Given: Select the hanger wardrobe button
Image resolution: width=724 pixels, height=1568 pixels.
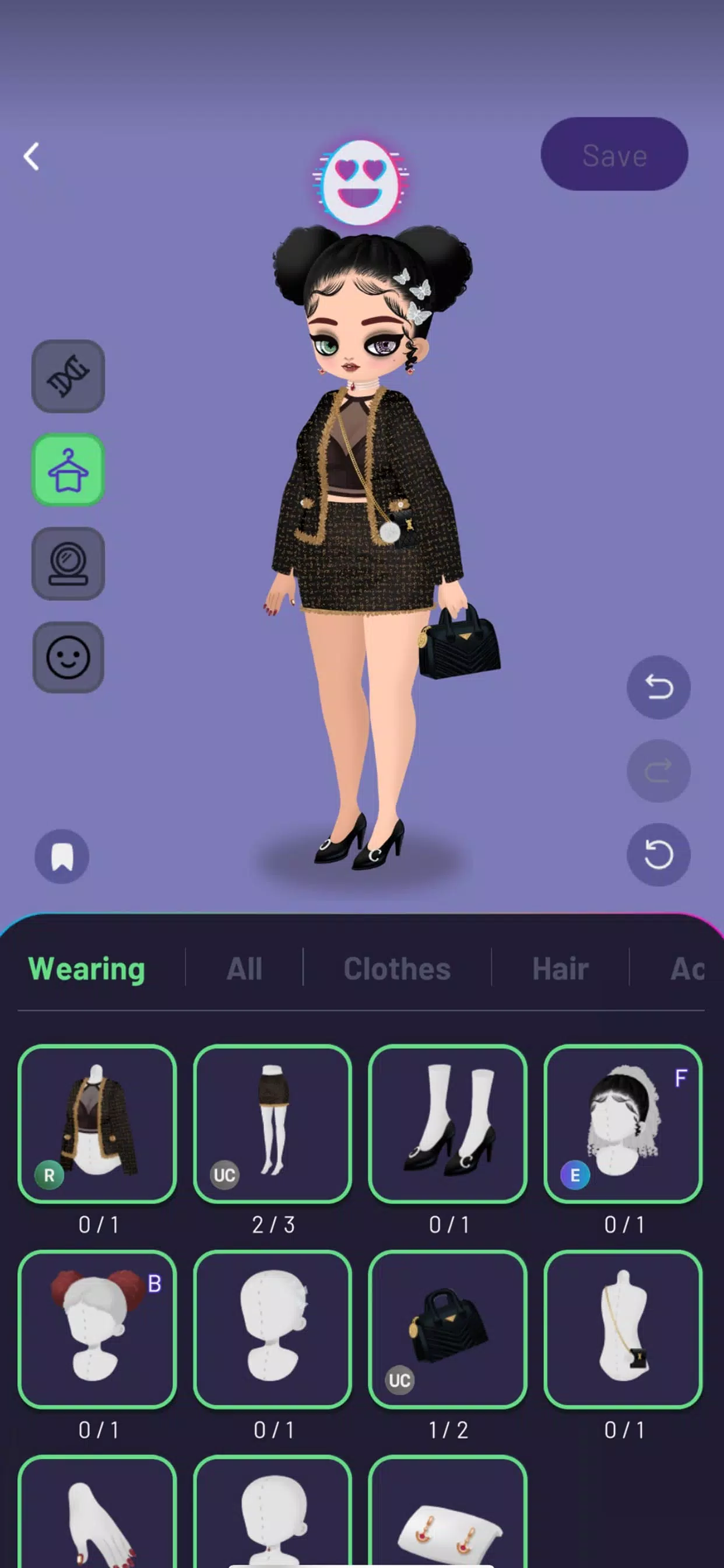Looking at the screenshot, I should [x=68, y=470].
